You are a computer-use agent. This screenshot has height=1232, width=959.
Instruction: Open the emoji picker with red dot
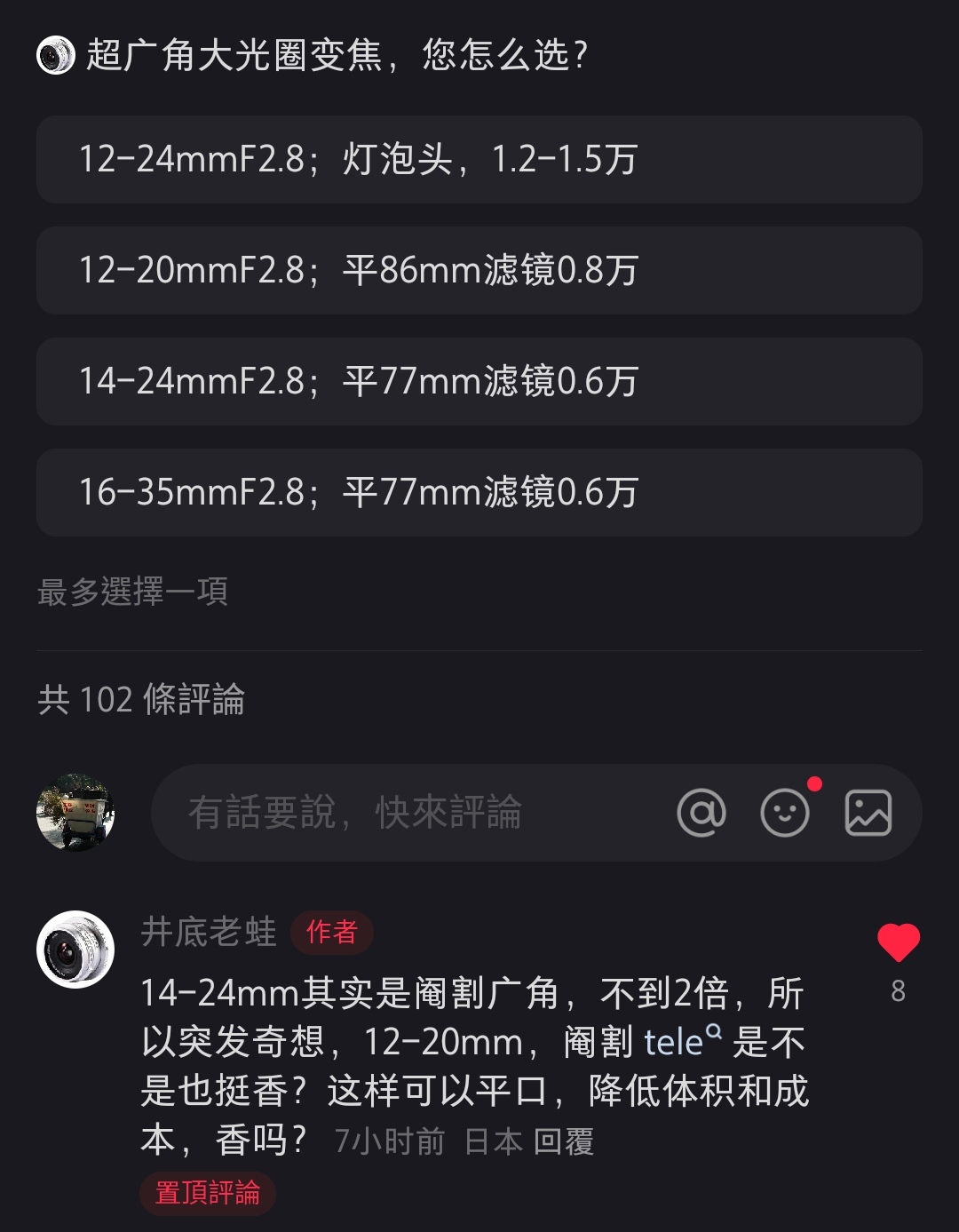pyautogui.click(x=783, y=813)
